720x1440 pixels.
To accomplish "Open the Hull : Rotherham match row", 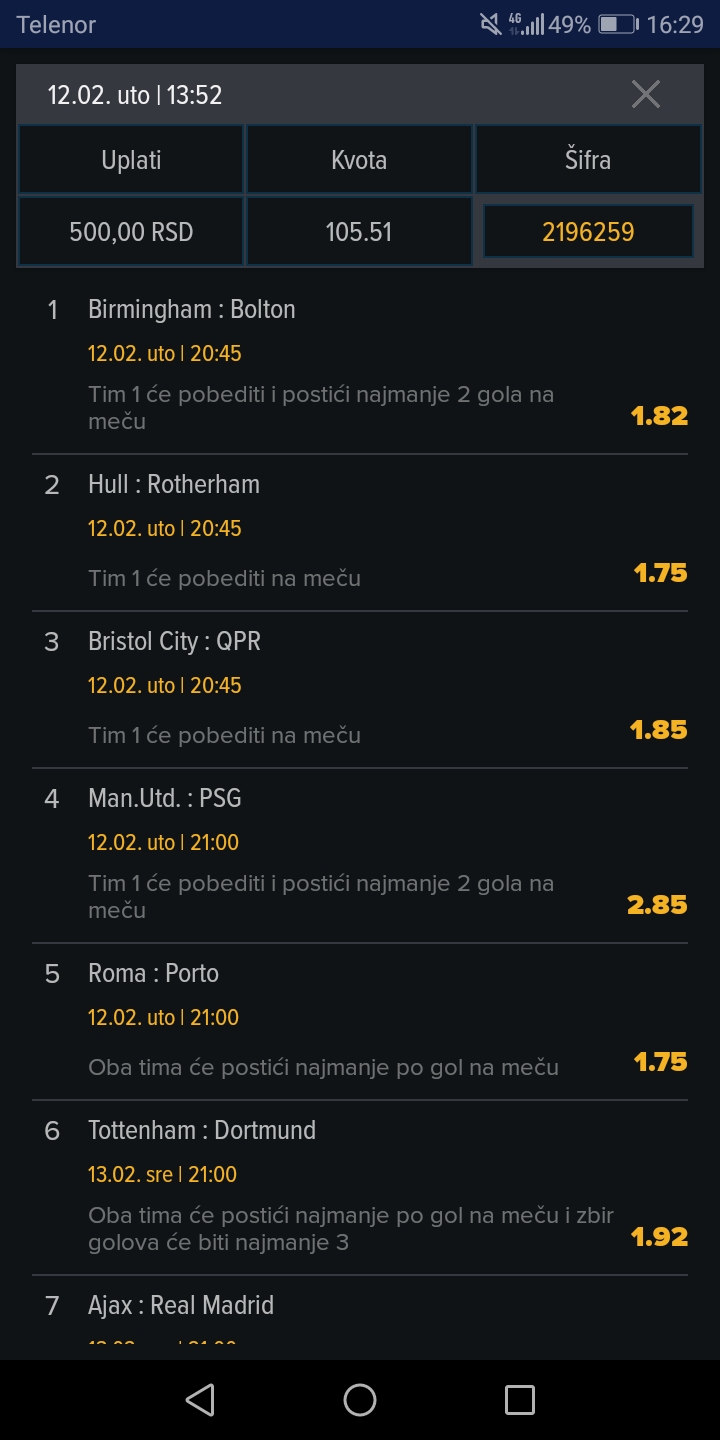I will [360, 533].
